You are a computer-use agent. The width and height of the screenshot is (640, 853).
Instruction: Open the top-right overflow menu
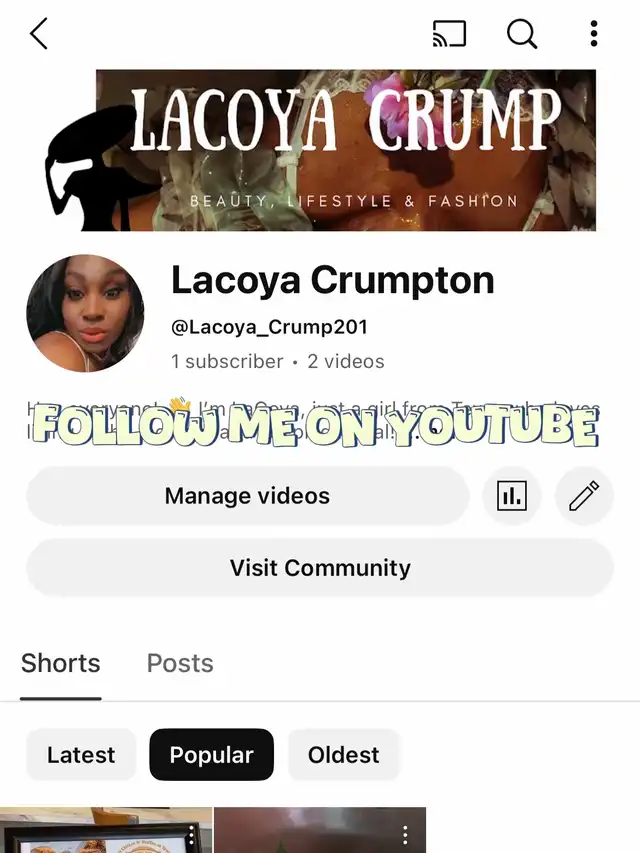pyautogui.click(x=594, y=34)
